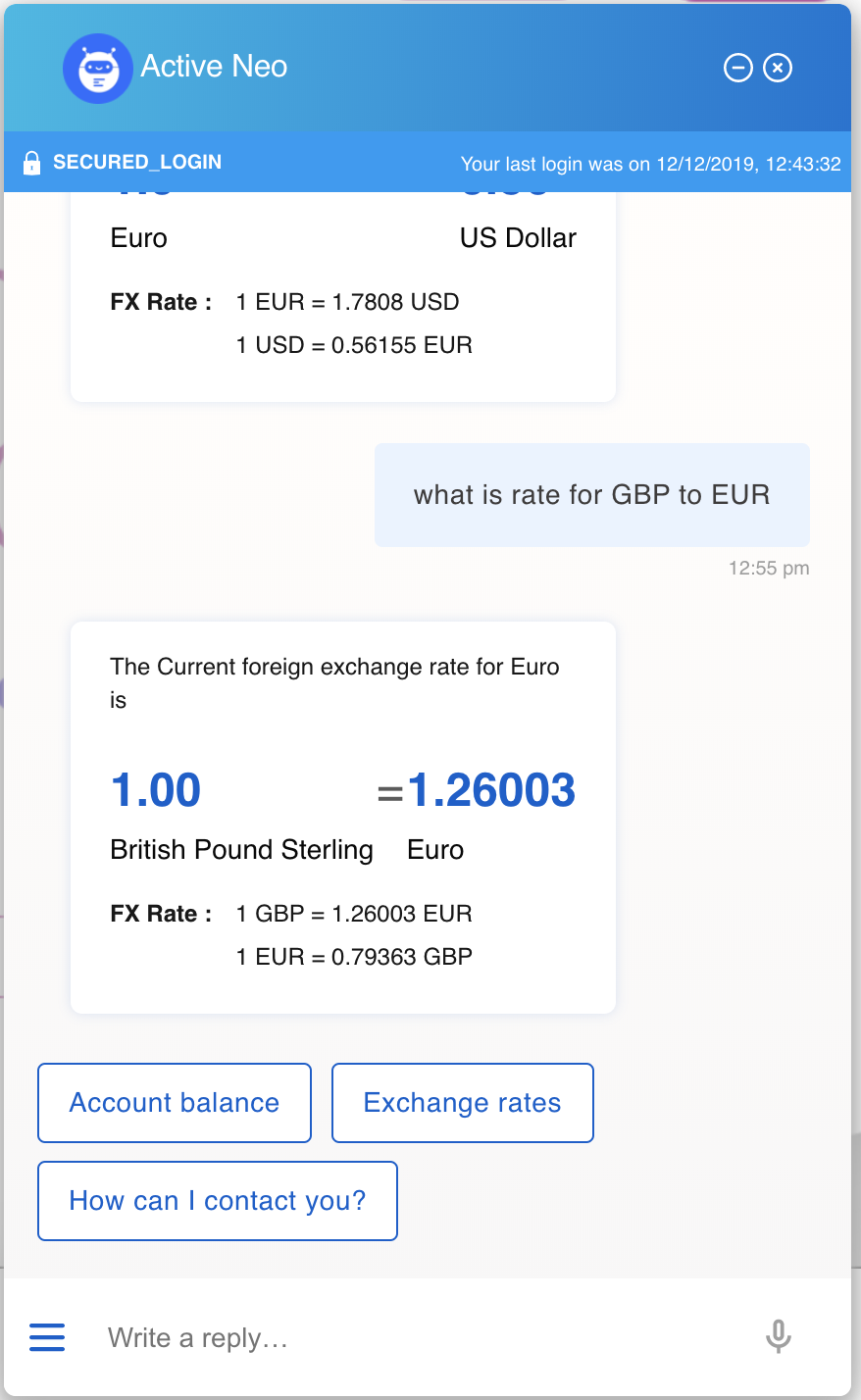Click the Write a reply input field
Screen dimensions: 861x1400
[x=392, y=1336]
